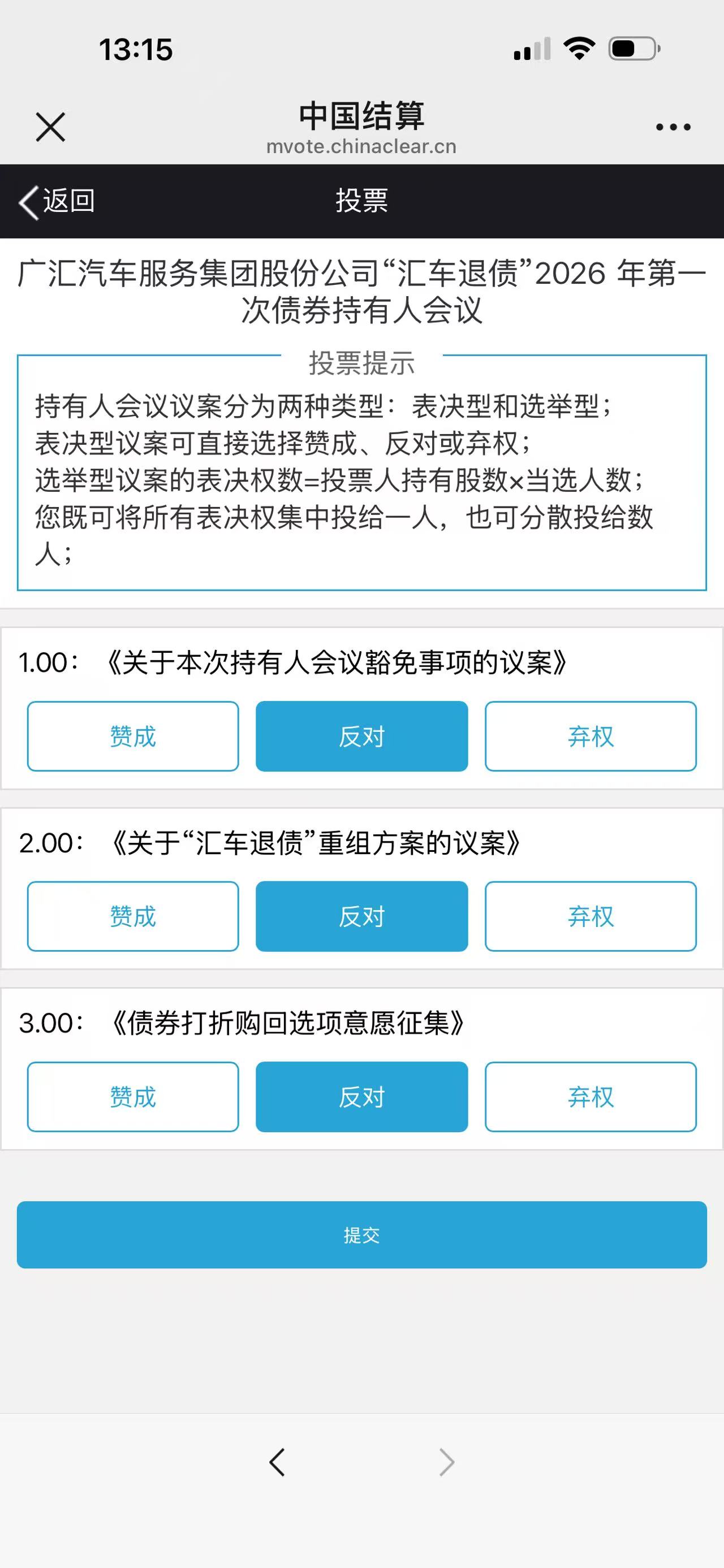Go to previous page with browser back arrow

coord(277,1462)
